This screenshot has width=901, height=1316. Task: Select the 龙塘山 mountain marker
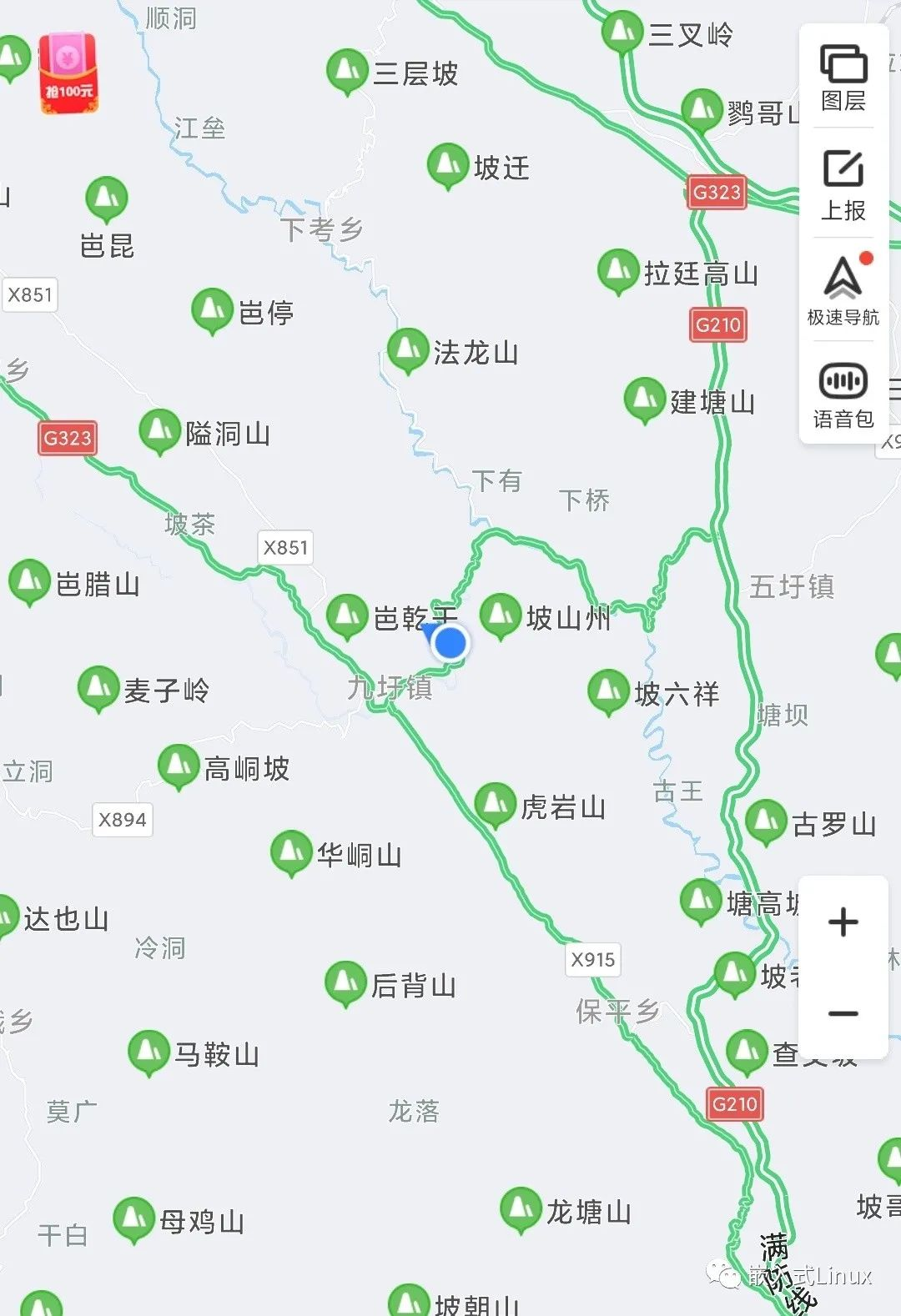pyautogui.click(x=521, y=1208)
